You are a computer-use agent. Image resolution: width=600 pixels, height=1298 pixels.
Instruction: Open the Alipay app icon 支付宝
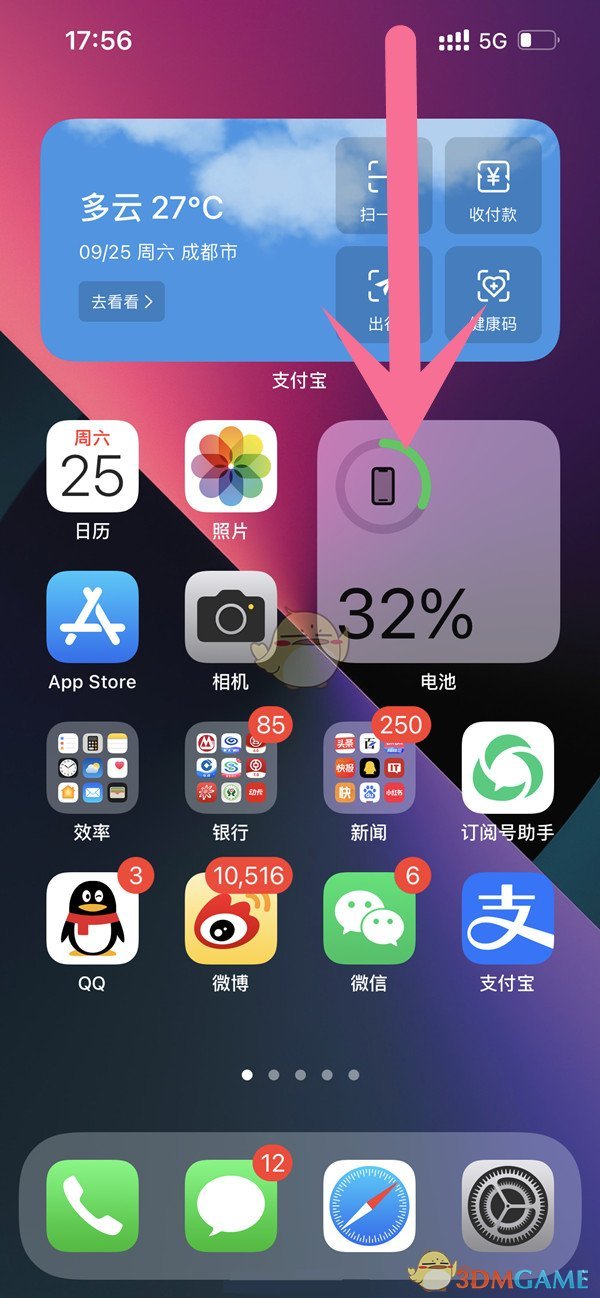coord(507,917)
